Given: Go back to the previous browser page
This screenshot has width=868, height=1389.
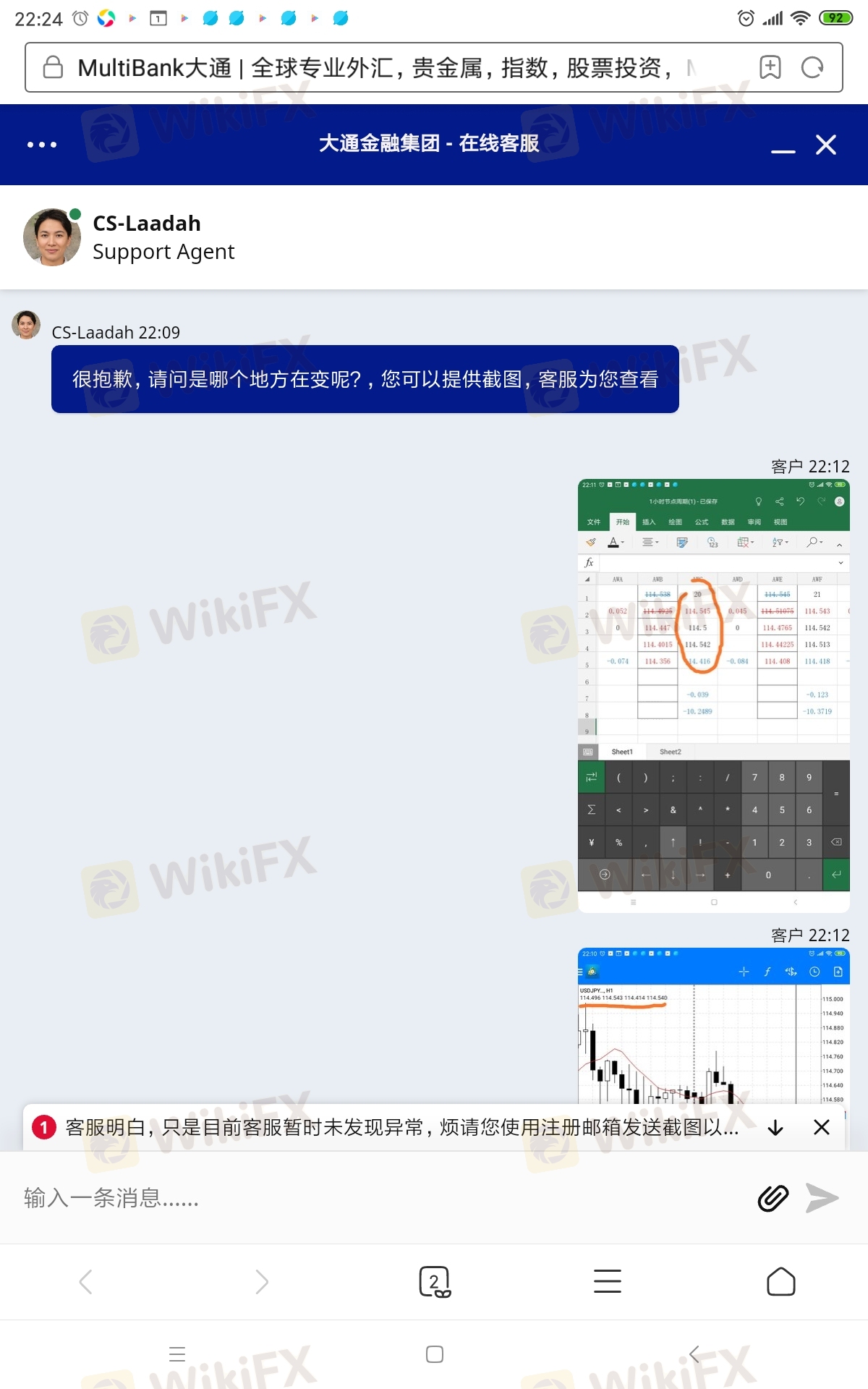Looking at the screenshot, I should point(85,1282).
